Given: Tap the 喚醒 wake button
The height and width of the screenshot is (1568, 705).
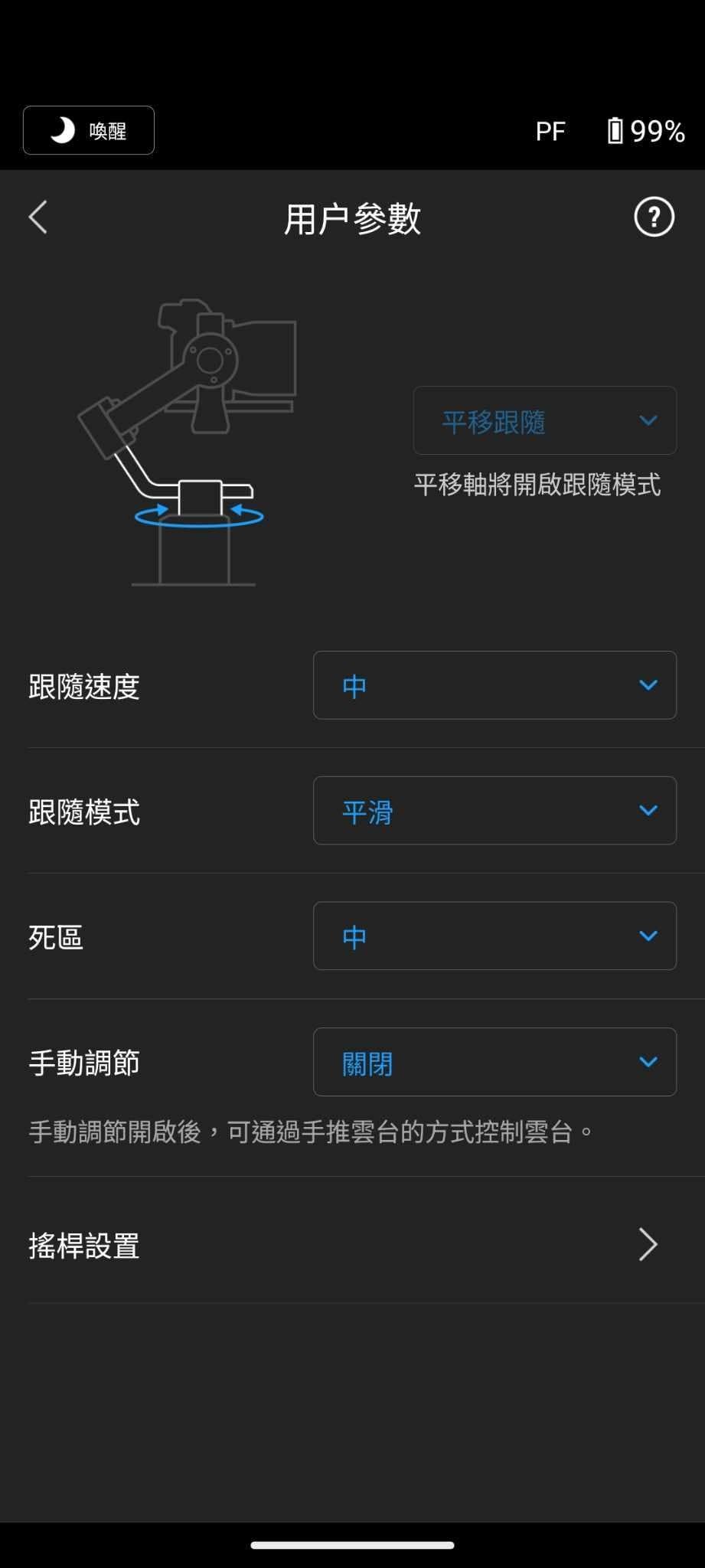Looking at the screenshot, I should pyautogui.click(x=89, y=130).
